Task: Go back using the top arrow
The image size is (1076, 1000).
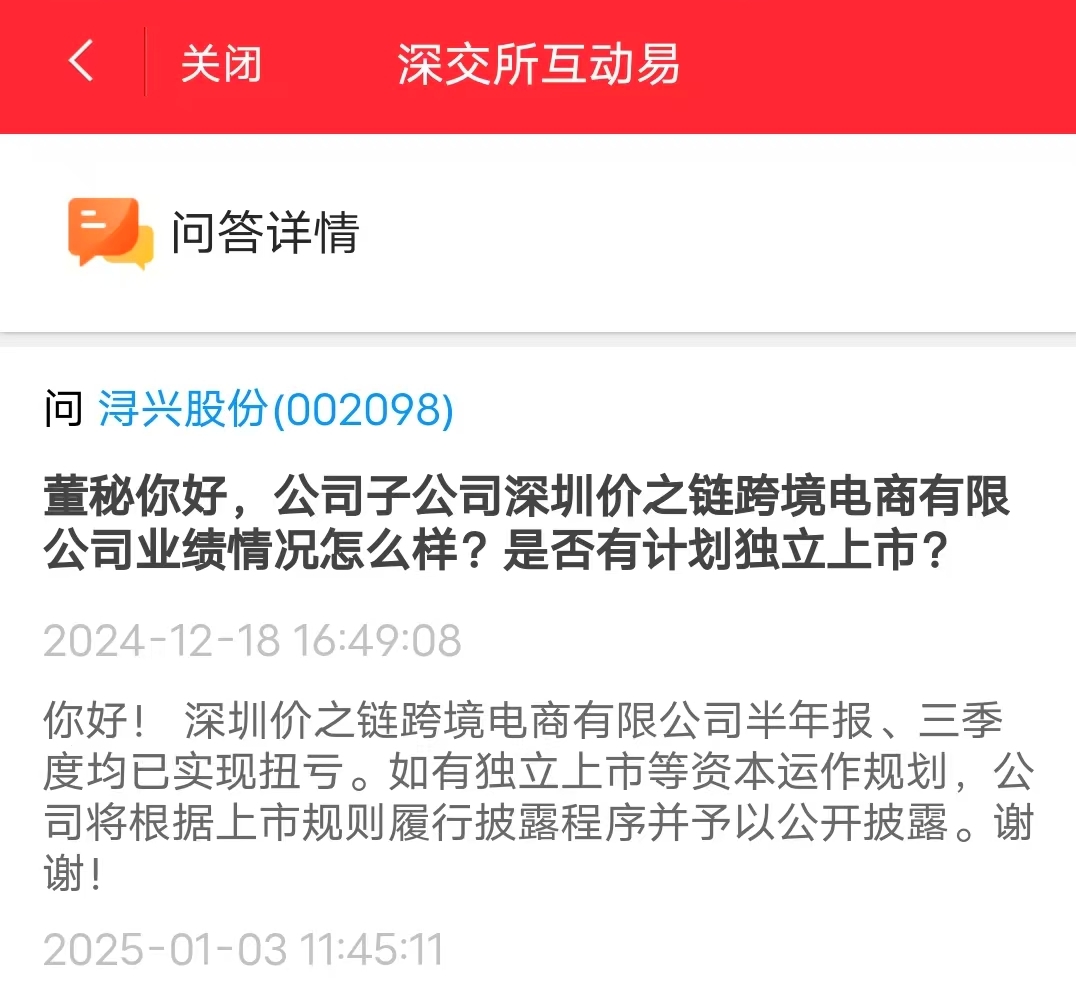Action: [81, 62]
